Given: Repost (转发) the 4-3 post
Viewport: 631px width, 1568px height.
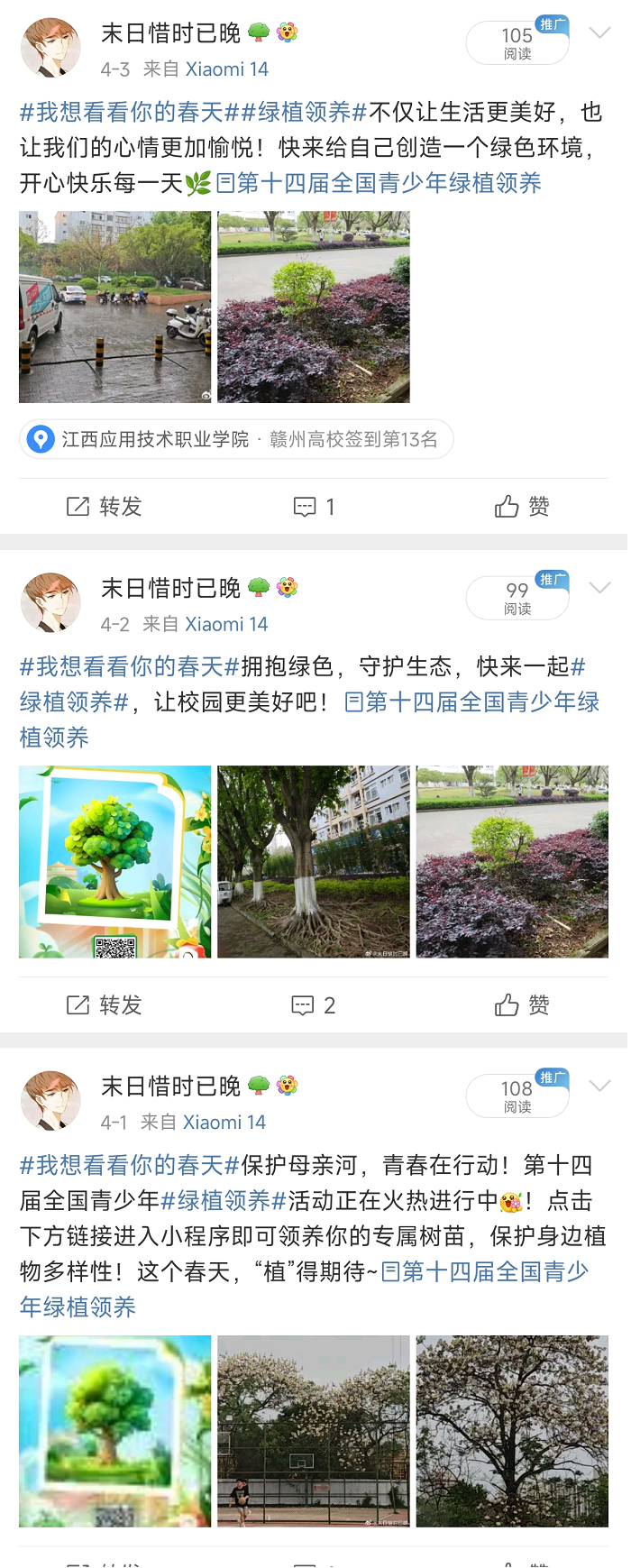Looking at the screenshot, I should 105,507.
